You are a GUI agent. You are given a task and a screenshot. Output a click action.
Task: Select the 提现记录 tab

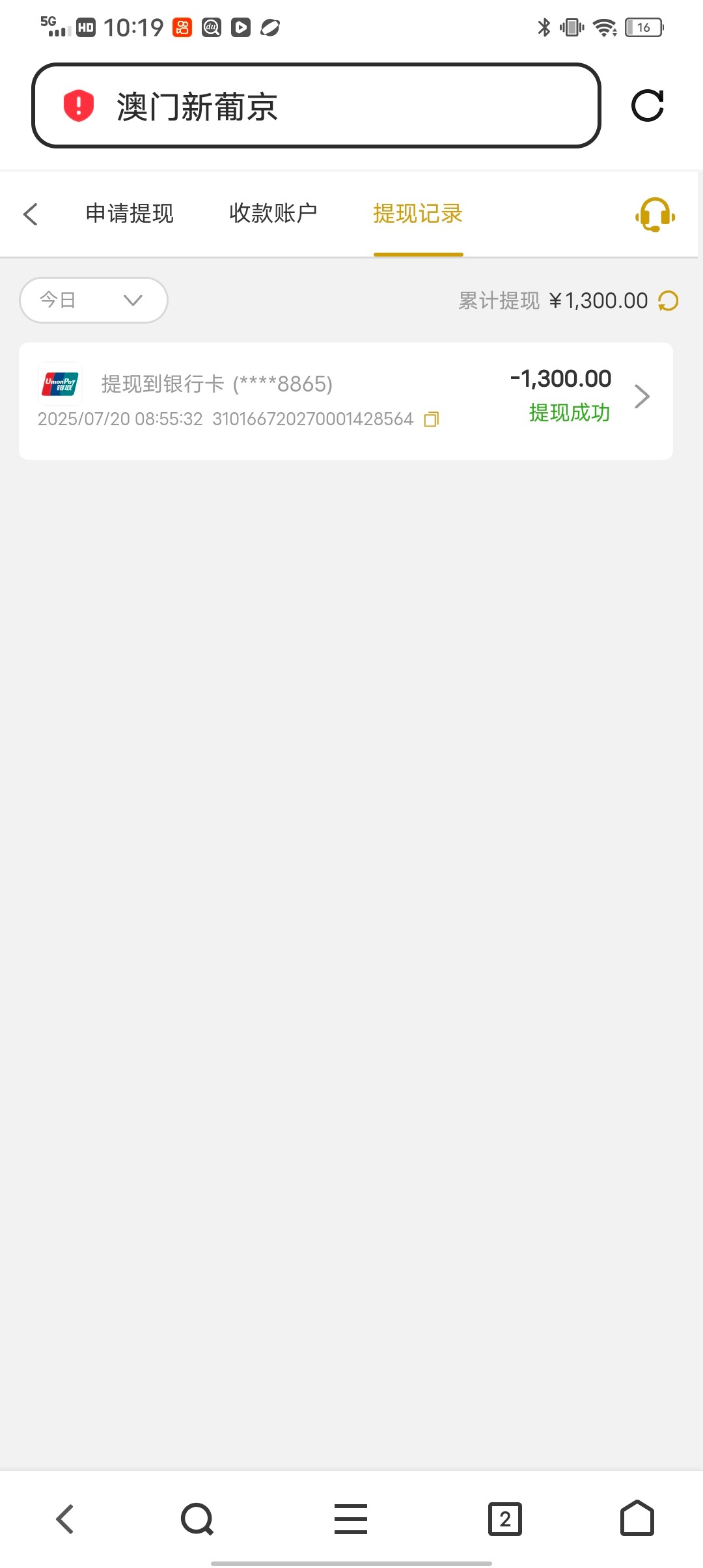pyautogui.click(x=418, y=213)
